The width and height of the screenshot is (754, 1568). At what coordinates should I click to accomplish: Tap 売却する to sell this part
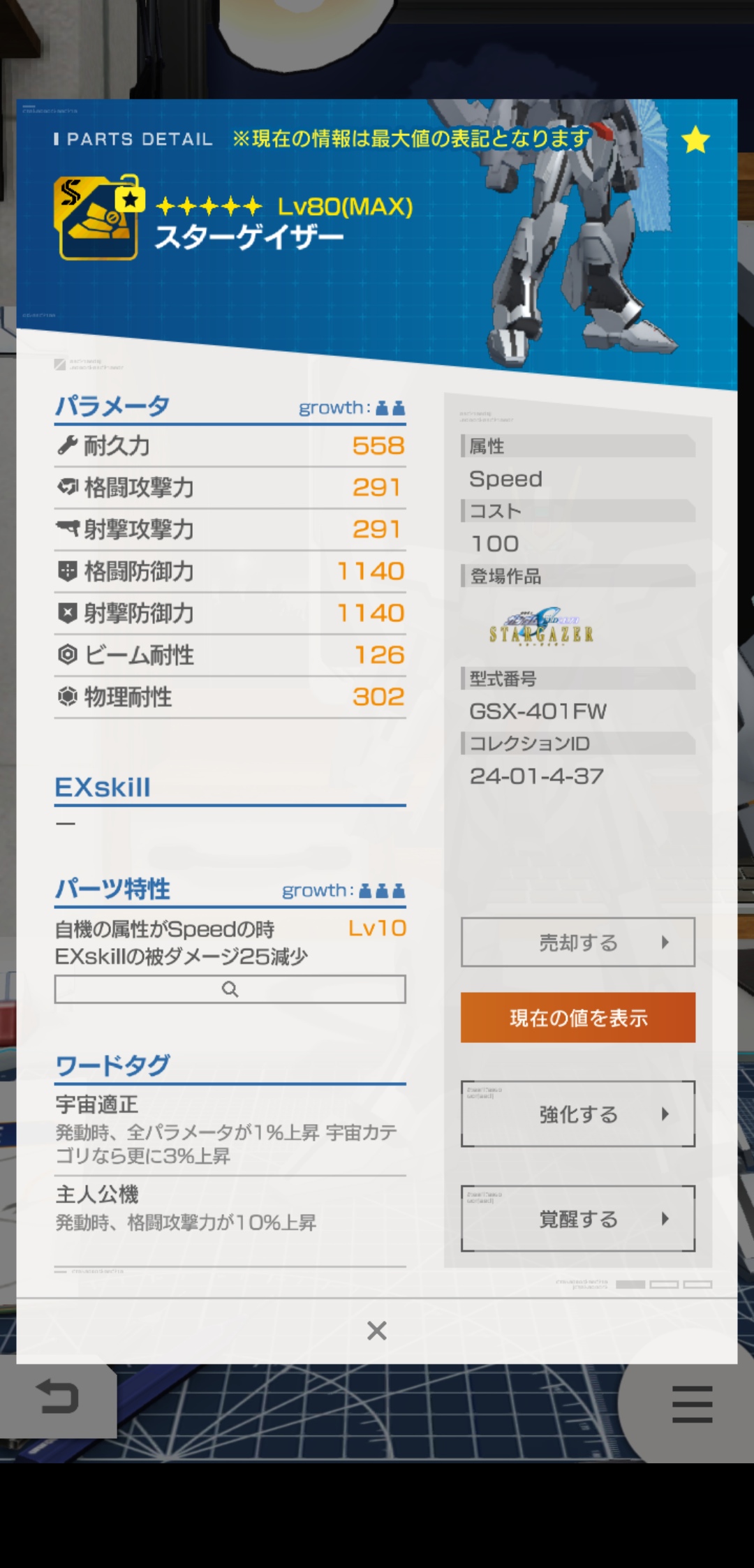coord(577,942)
